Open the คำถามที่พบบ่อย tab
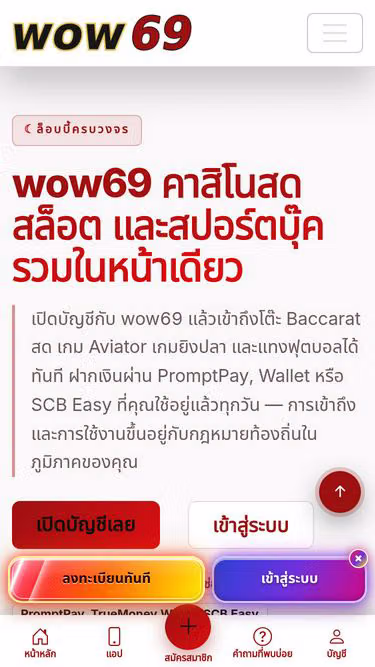This screenshot has height=667, width=375. [x=262, y=642]
